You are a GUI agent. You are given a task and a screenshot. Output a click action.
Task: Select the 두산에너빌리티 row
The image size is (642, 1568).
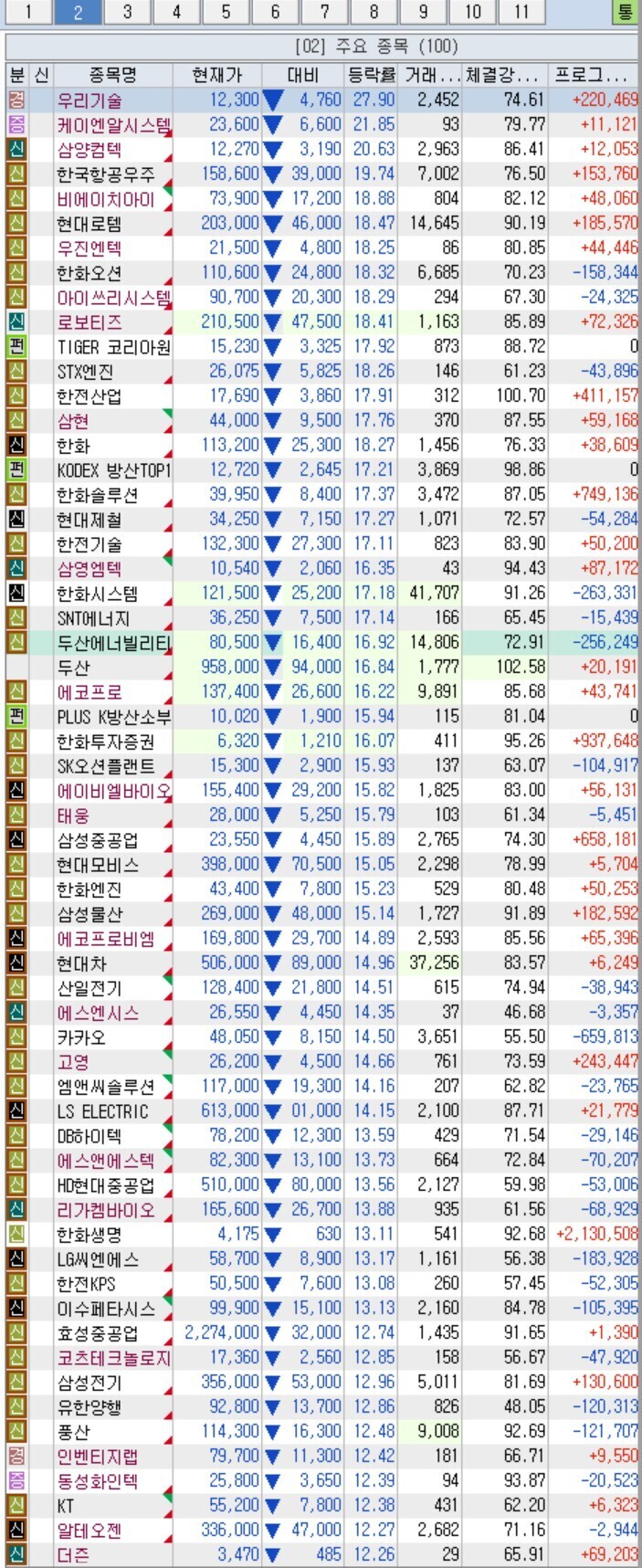(x=321, y=642)
